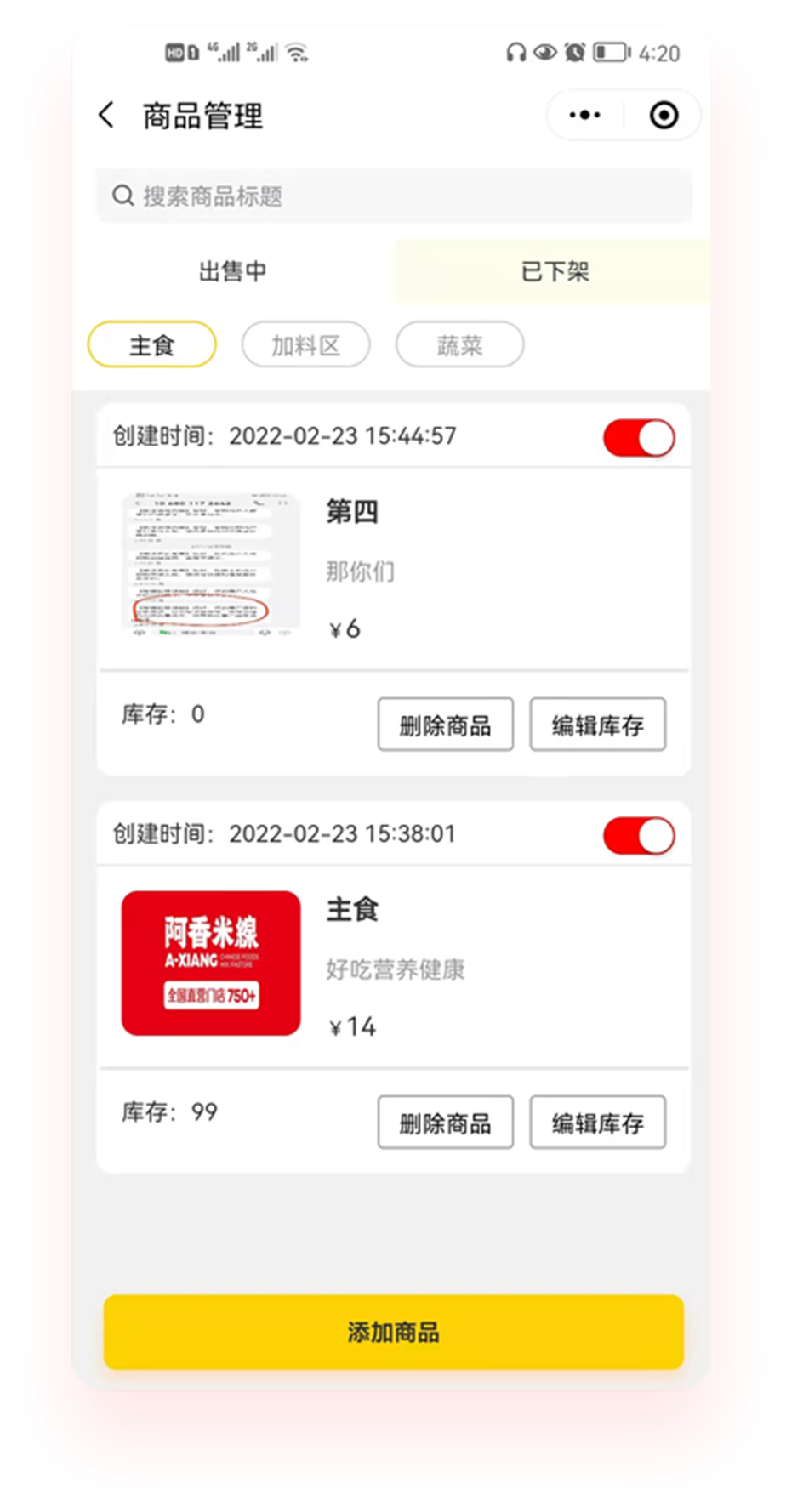
Task: Tap the 搜索商品标题 search field
Action: pos(393,196)
